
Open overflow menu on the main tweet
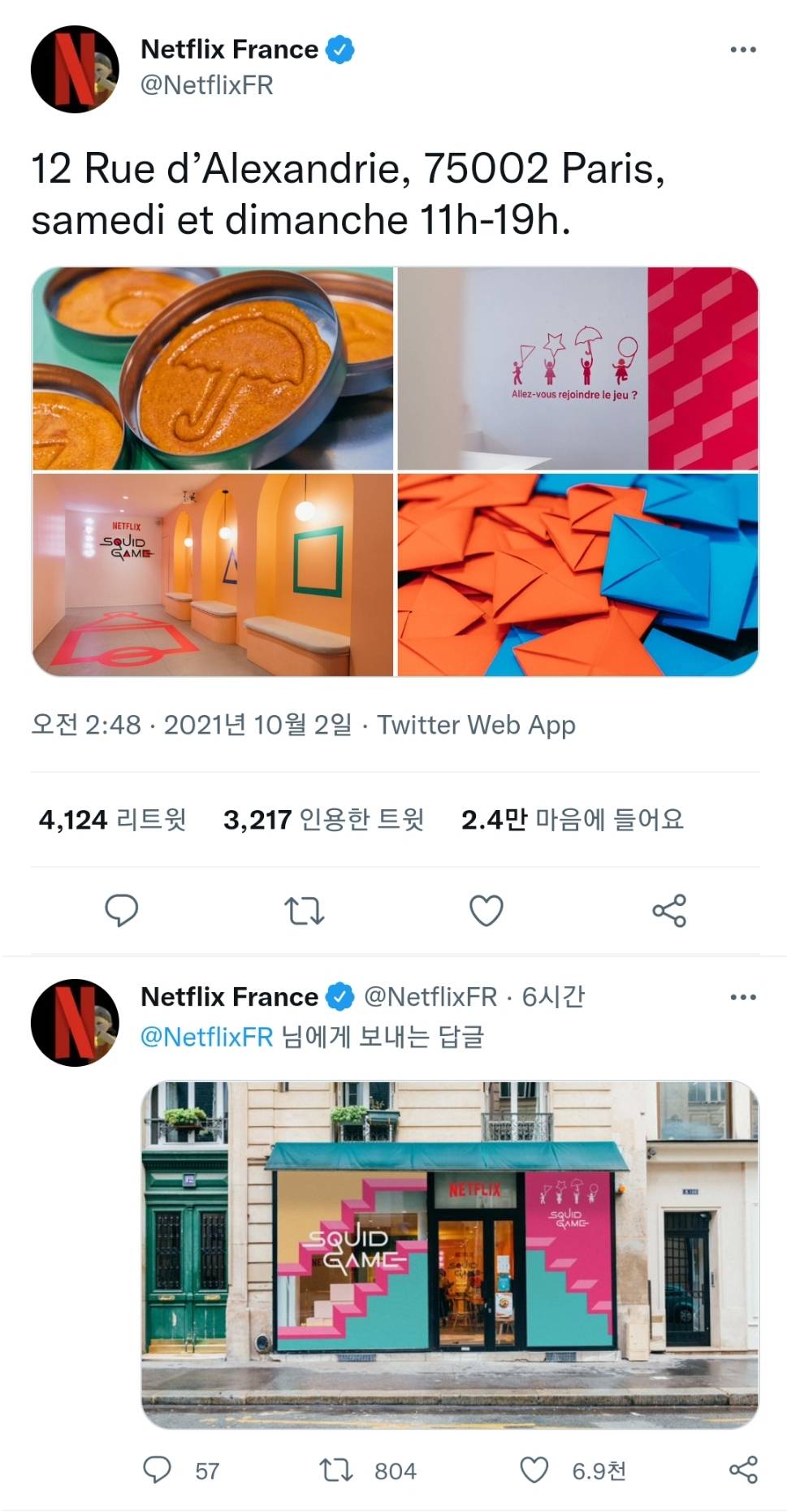(742, 50)
